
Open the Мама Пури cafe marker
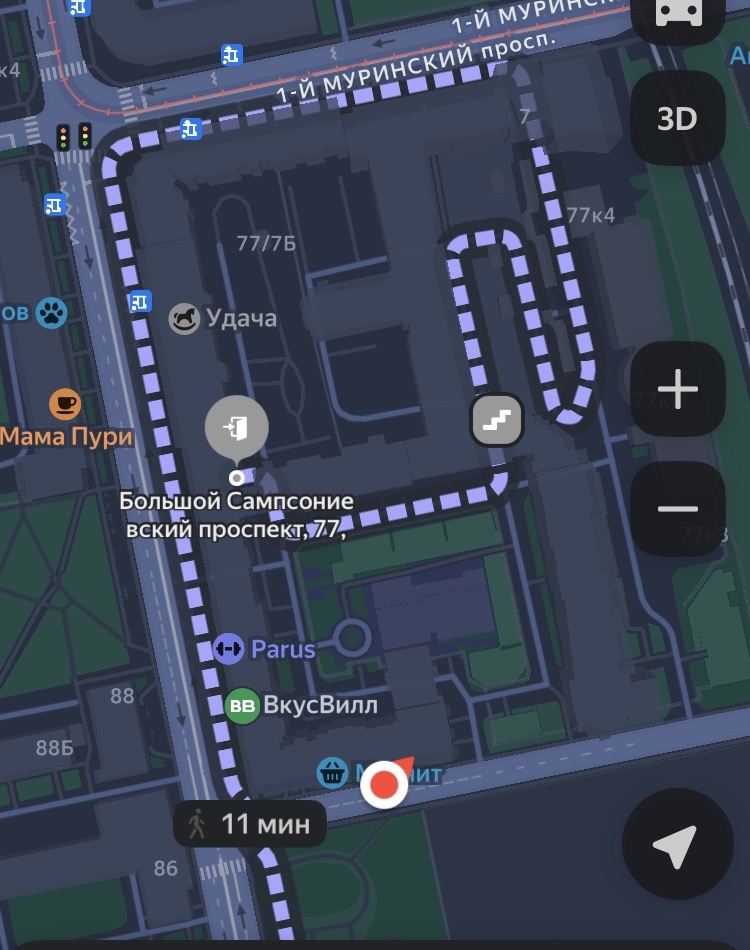point(65,404)
